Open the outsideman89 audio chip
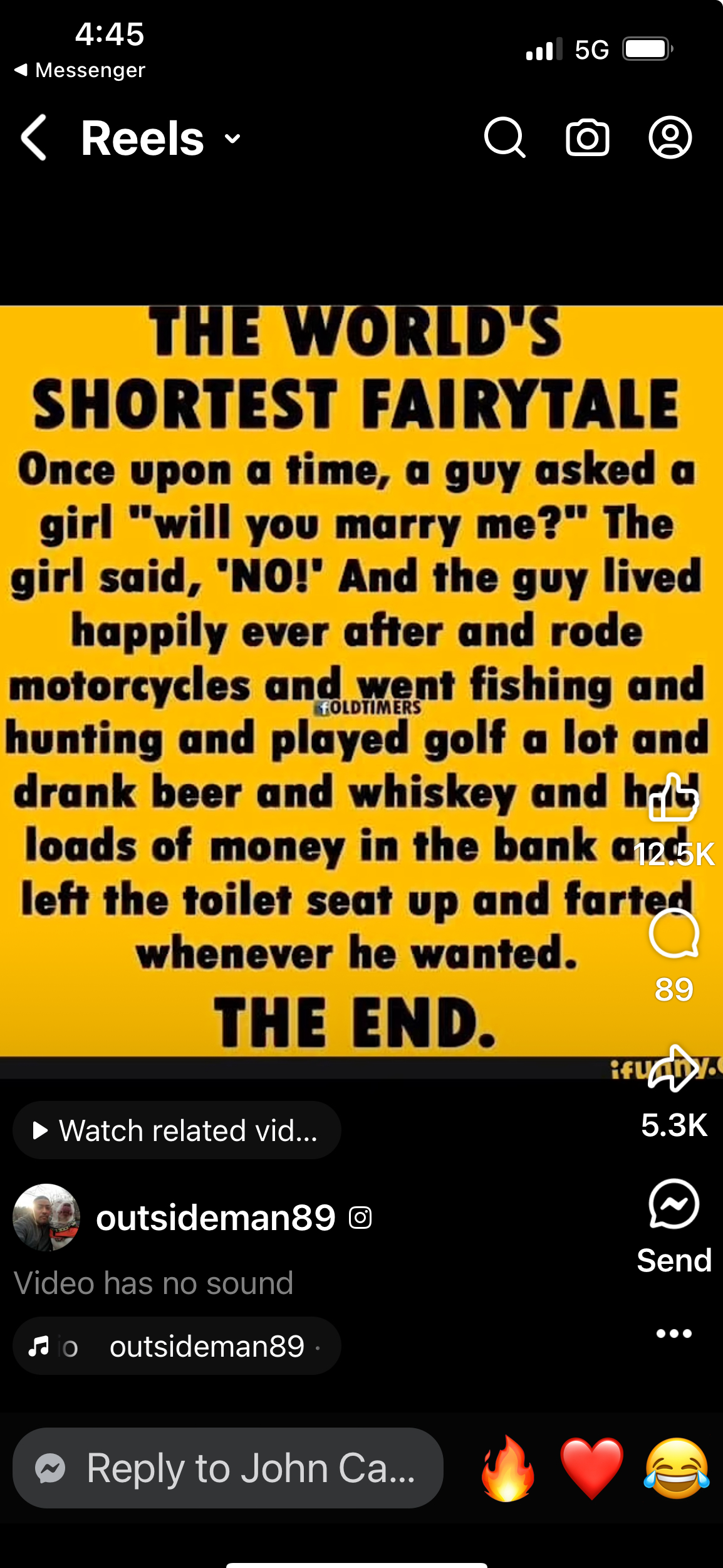The height and width of the screenshot is (1568, 723). [177, 1346]
